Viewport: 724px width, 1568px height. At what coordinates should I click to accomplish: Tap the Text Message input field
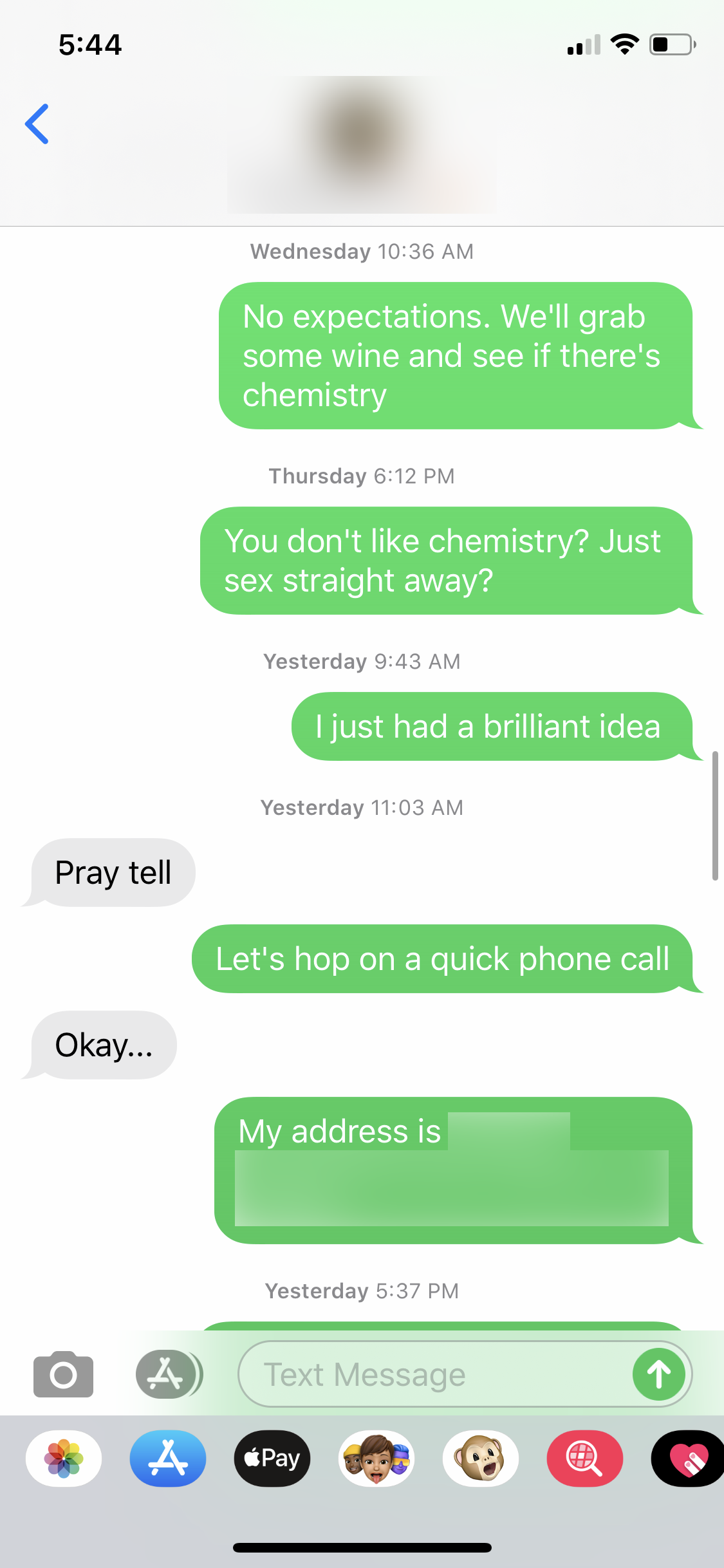click(x=431, y=1374)
